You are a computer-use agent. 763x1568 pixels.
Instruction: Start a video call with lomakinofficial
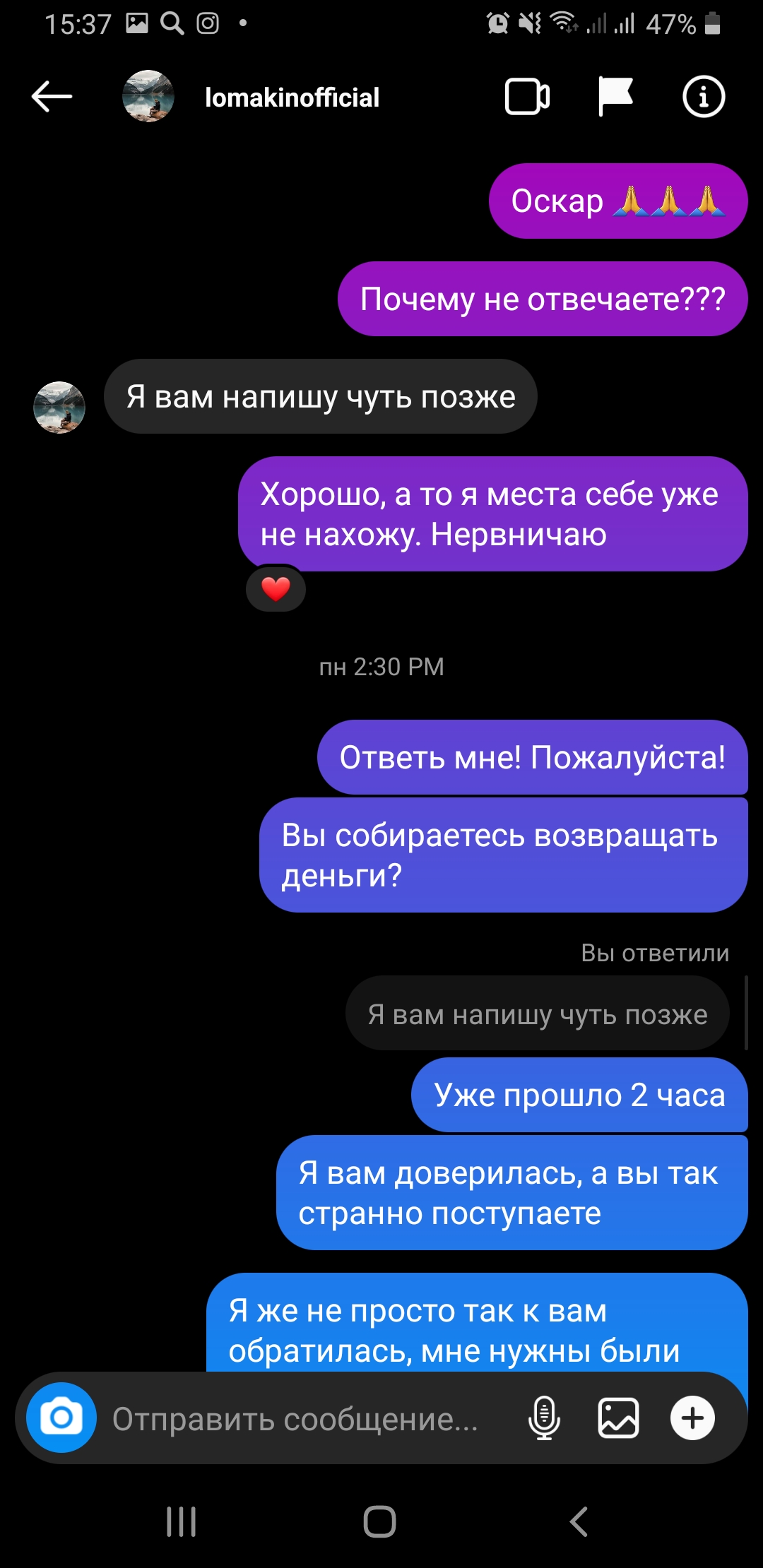(x=527, y=97)
